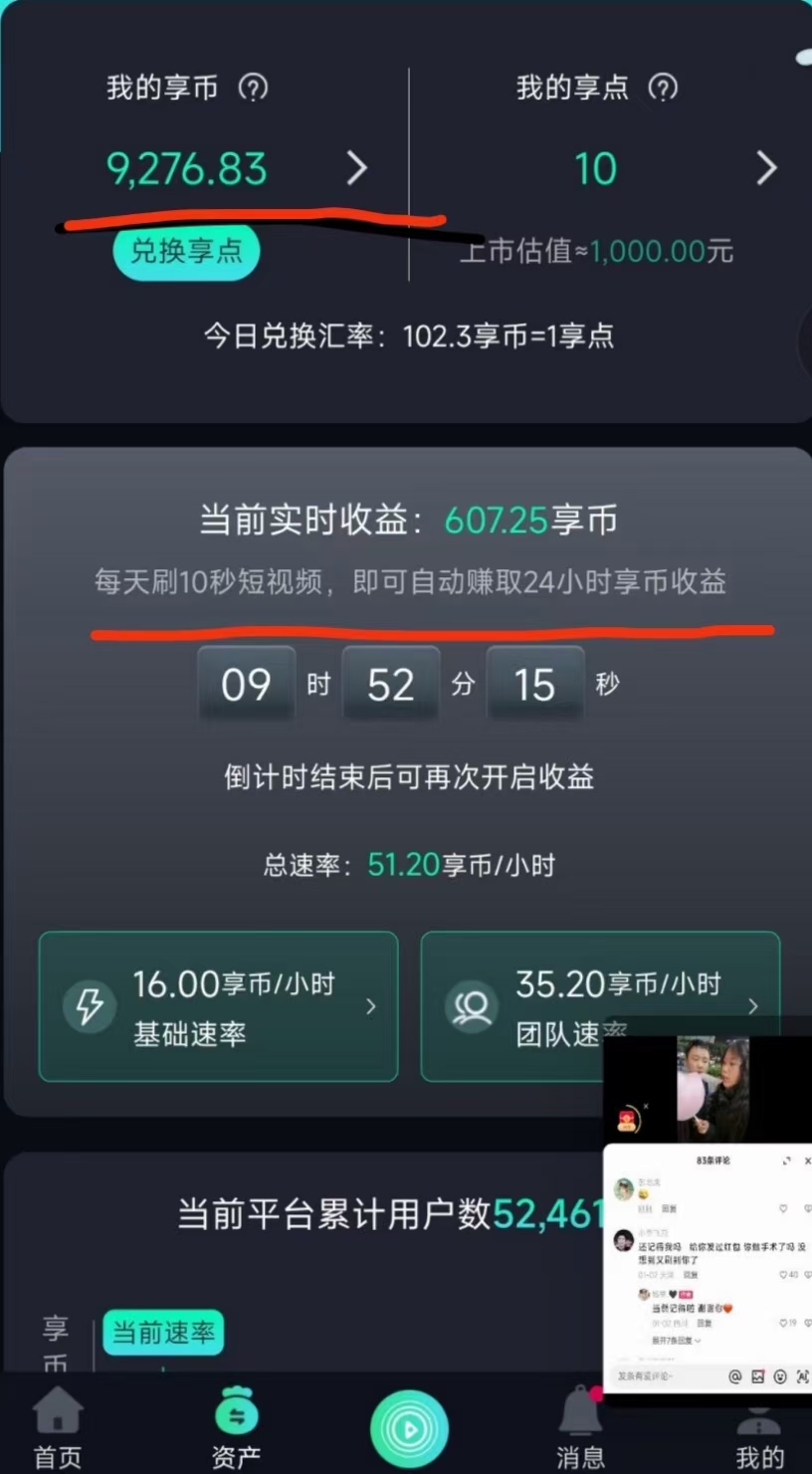
Task: Tap the 兑换享点 button
Action: 186,251
